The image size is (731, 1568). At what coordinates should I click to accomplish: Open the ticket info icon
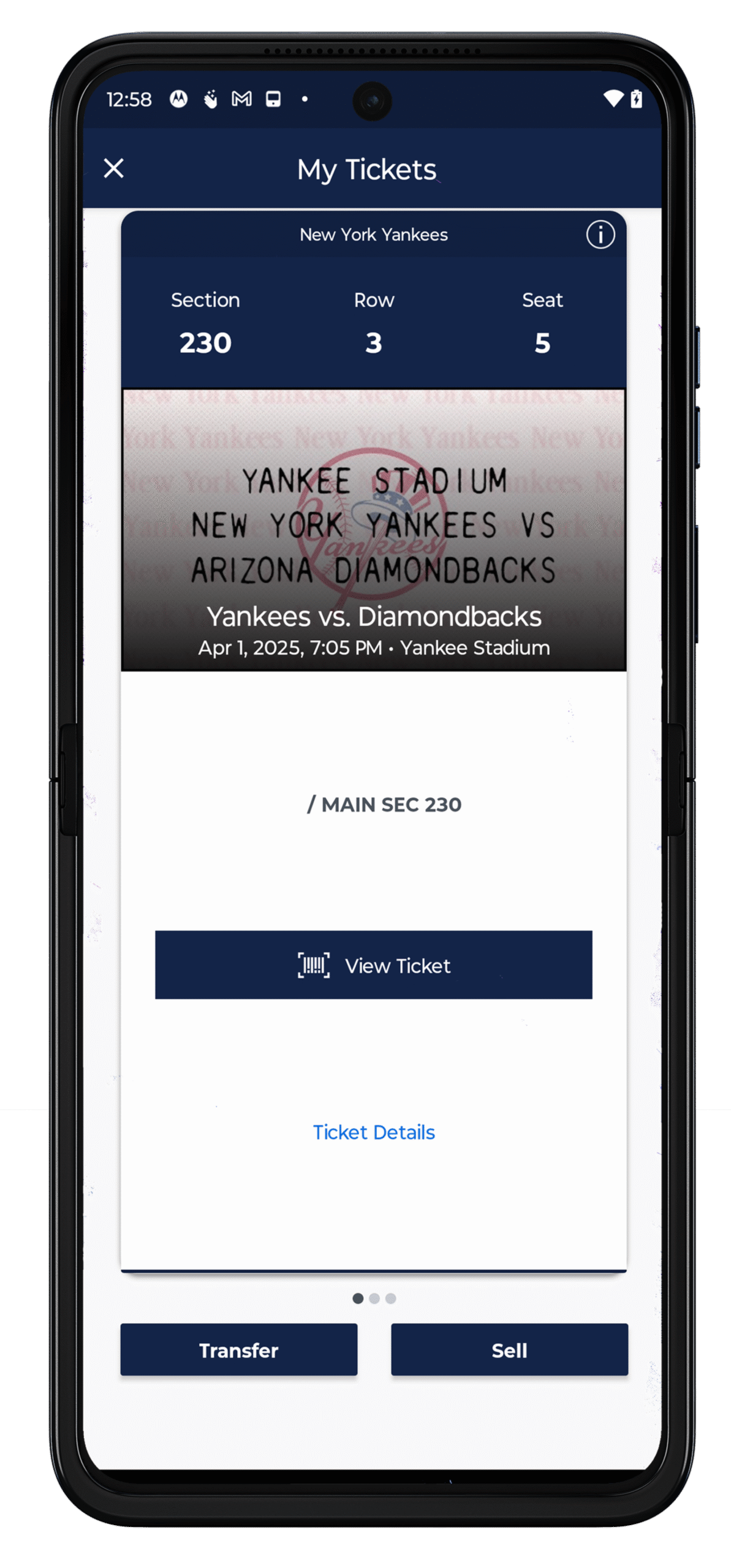tap(600, 235)
